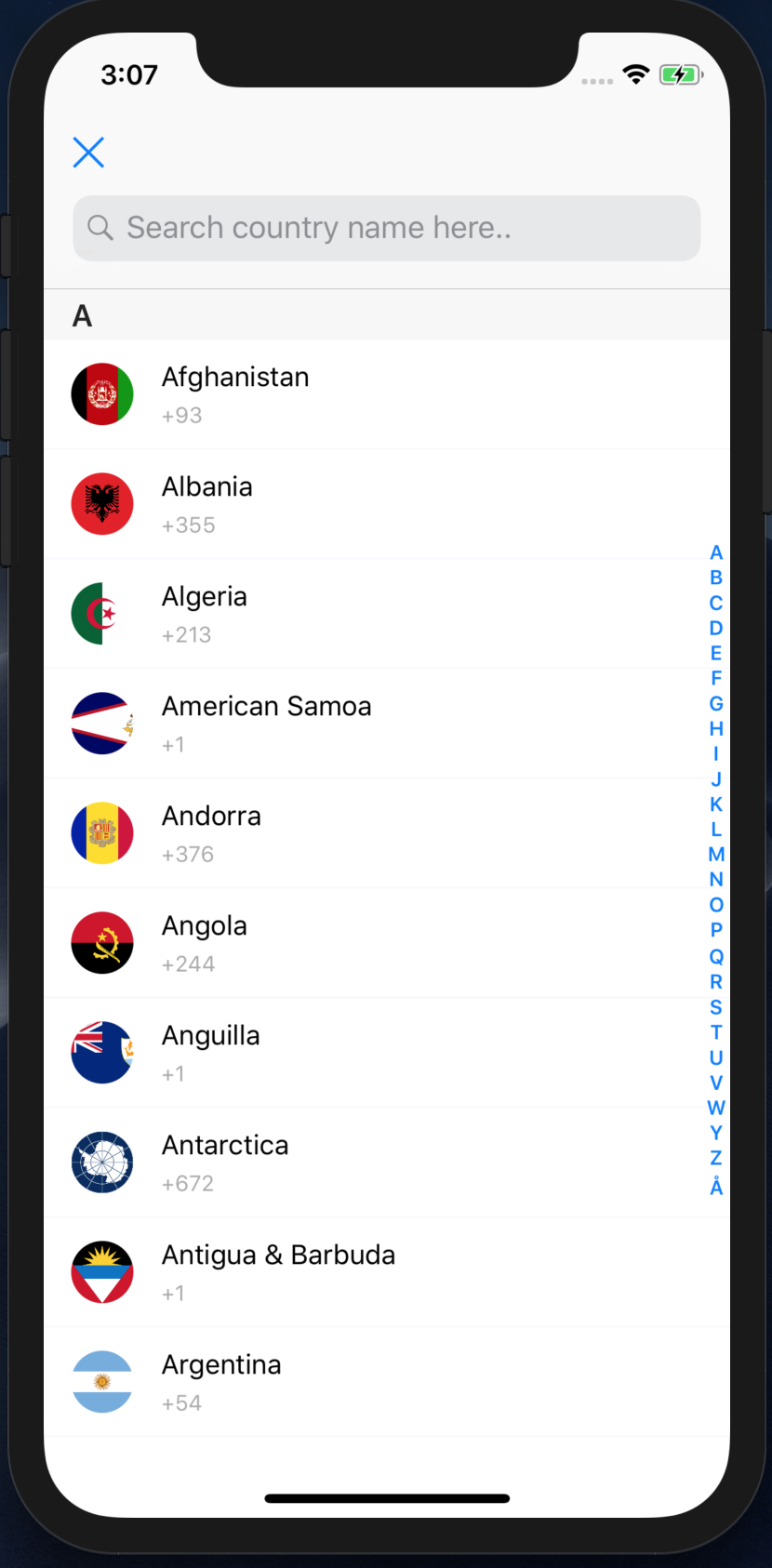Click the section header letter A
This screenshot has width=772, height=1568.
coord(82,316)
